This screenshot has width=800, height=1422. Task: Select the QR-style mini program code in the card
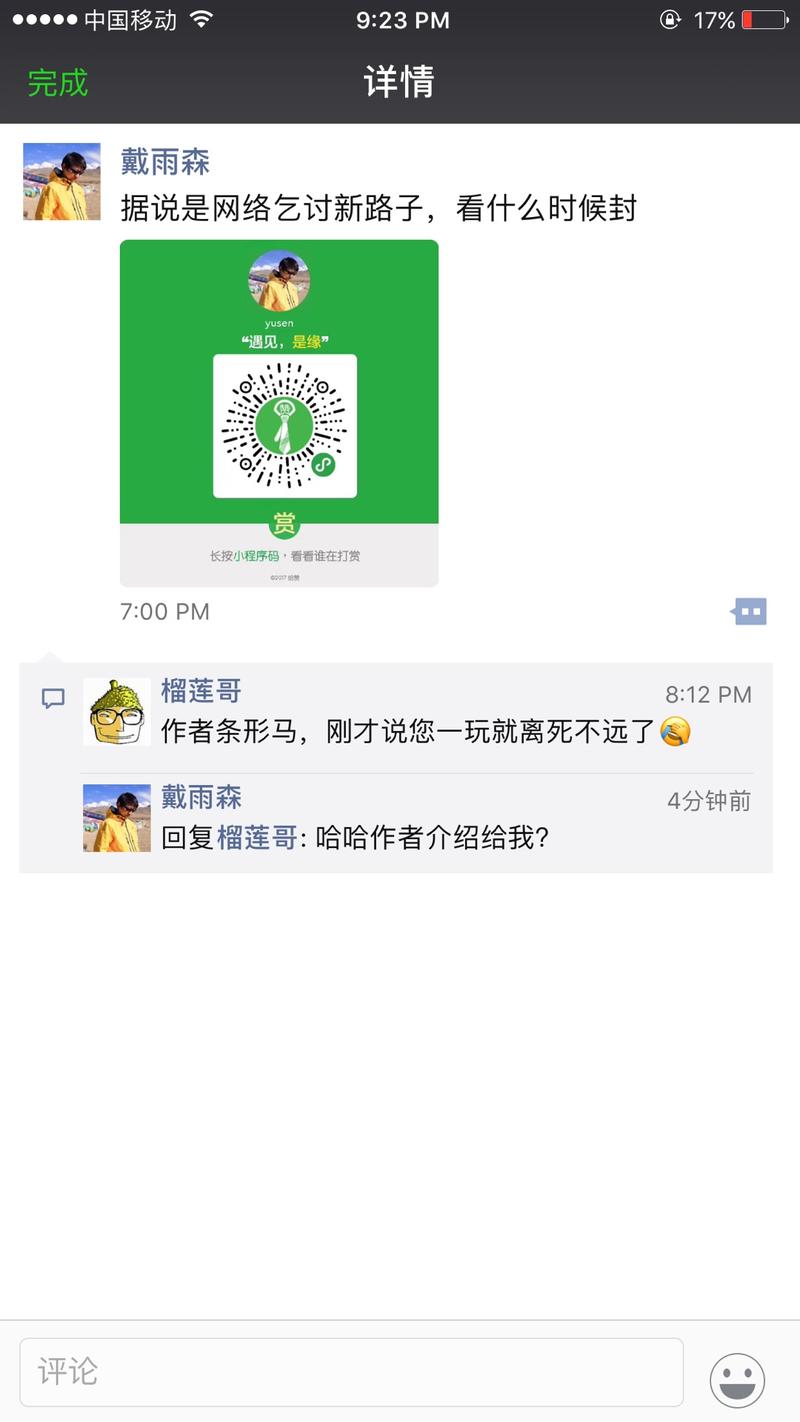(285, 425)
